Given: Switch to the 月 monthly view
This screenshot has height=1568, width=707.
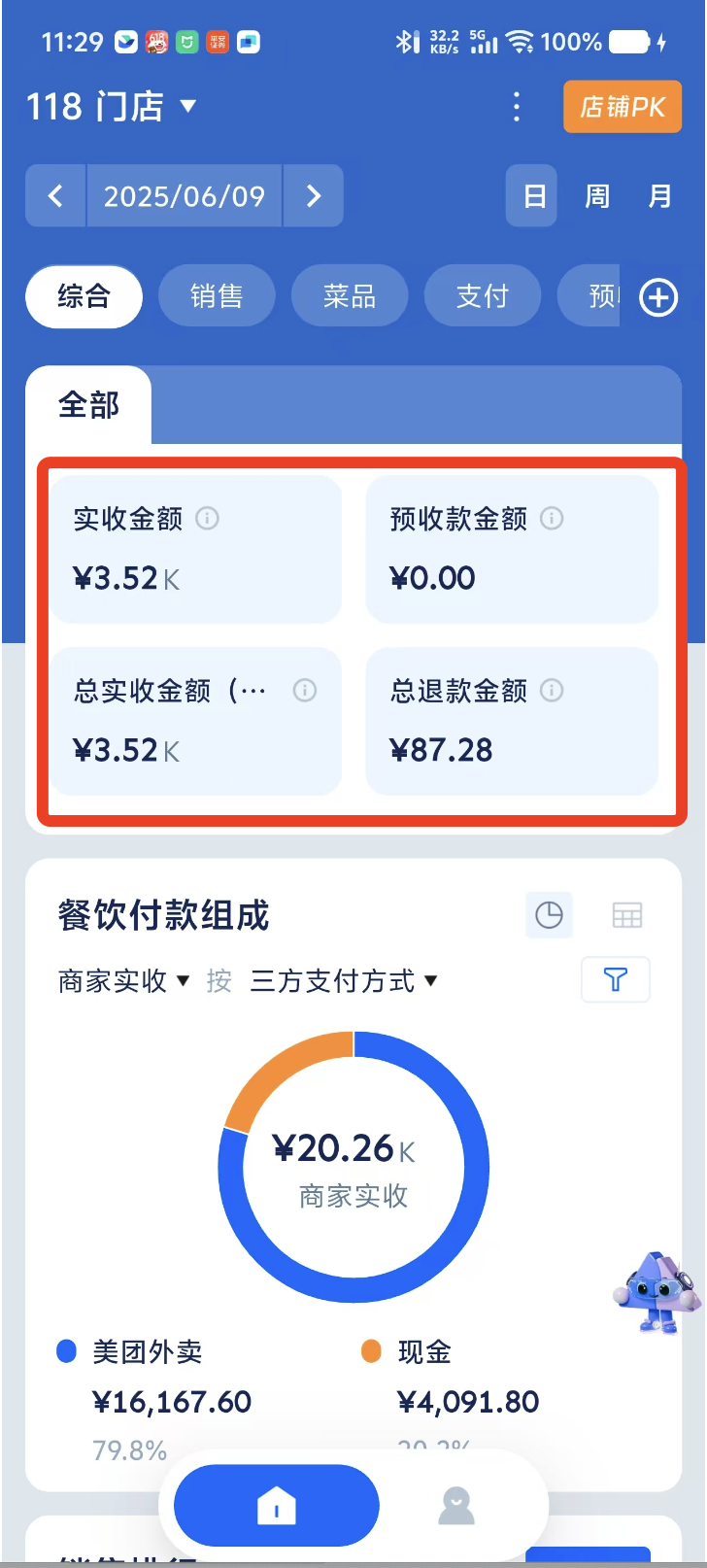Looking at the screenshot, I should click(660, 196).
